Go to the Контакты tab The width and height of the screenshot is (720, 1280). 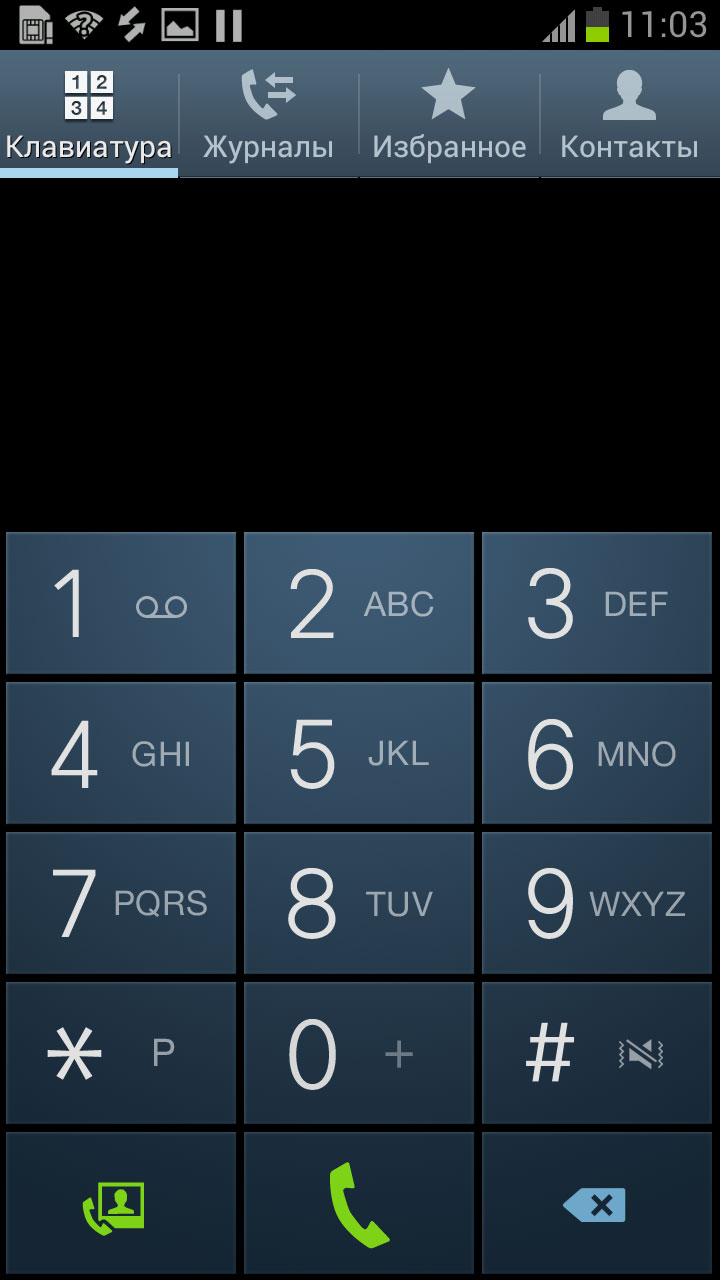630,114
